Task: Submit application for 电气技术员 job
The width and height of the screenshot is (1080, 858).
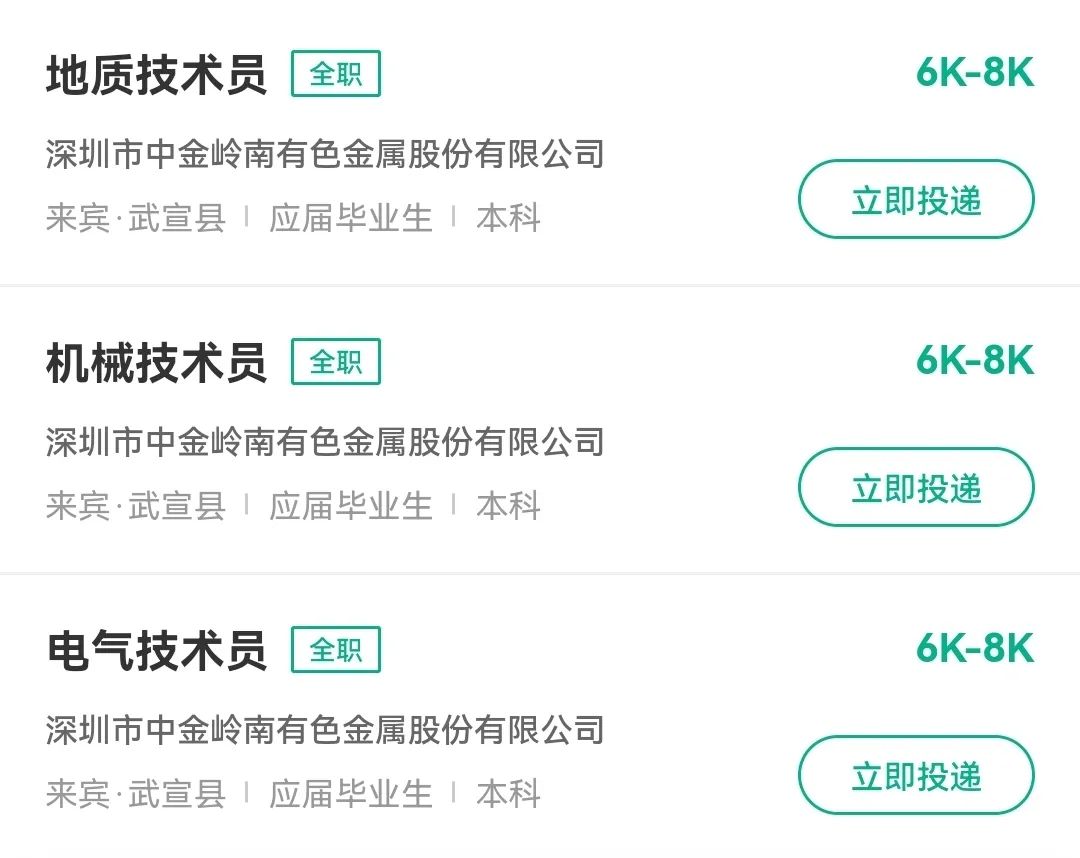Action: coord(915,776)
